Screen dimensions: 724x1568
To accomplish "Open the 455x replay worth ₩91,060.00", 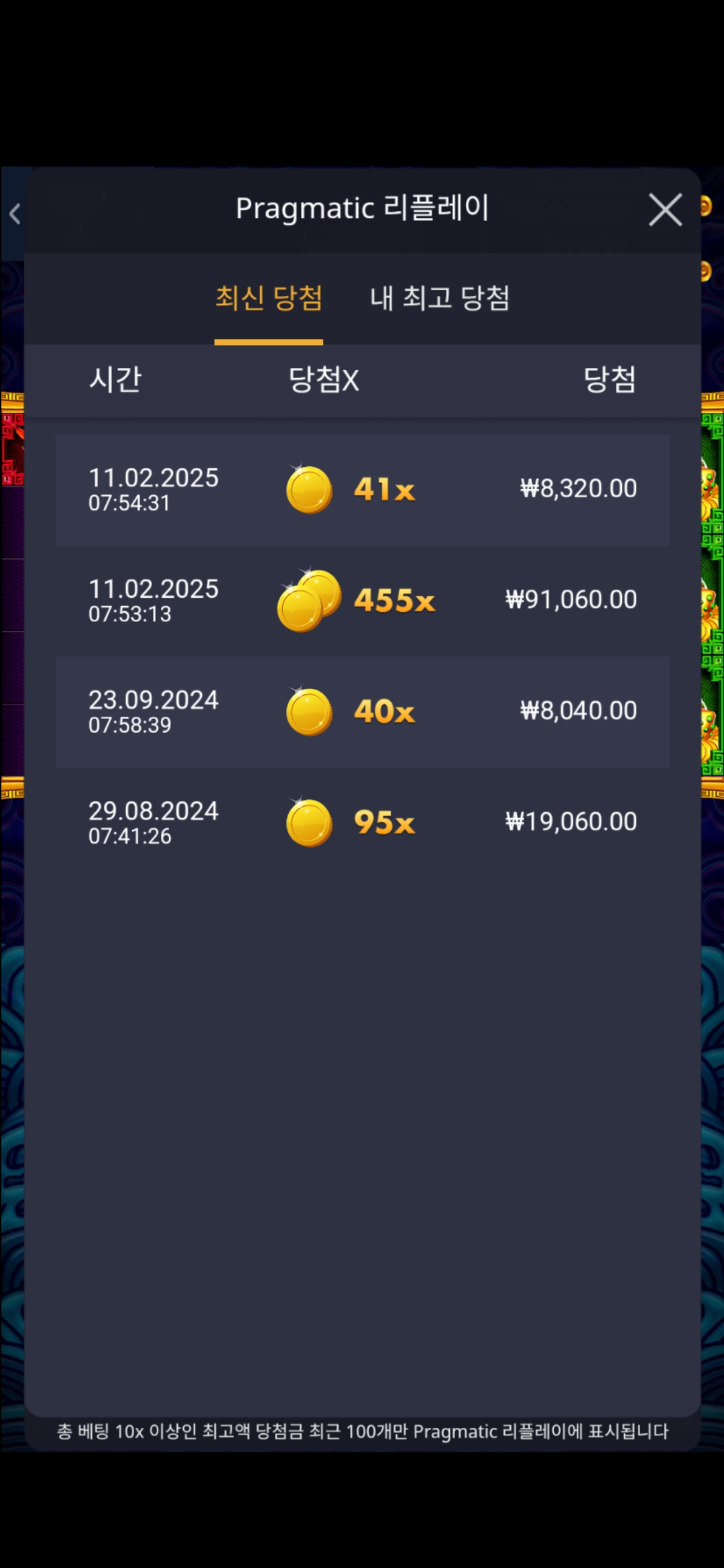I will point(362,600).
